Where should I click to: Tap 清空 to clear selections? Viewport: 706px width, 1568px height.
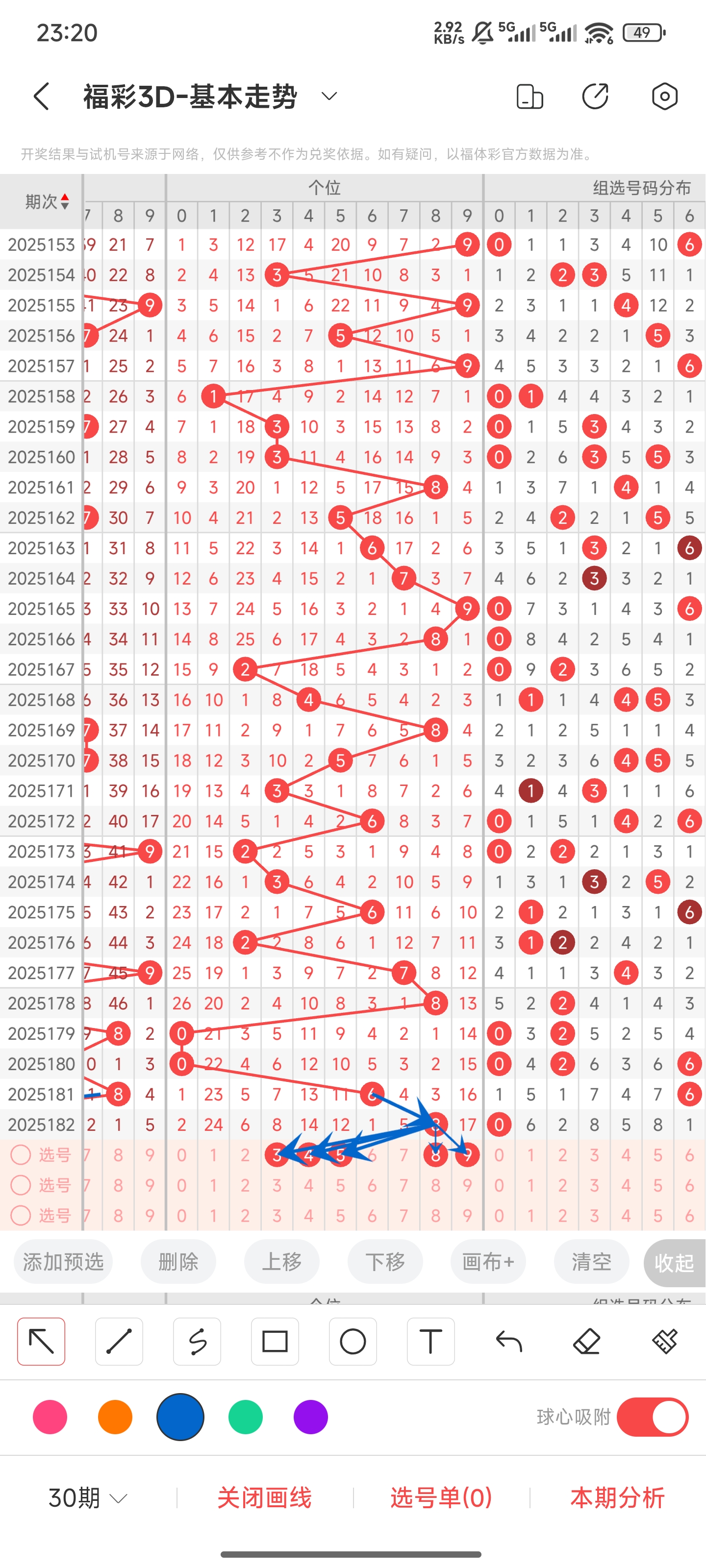(x=591, y=1262)
